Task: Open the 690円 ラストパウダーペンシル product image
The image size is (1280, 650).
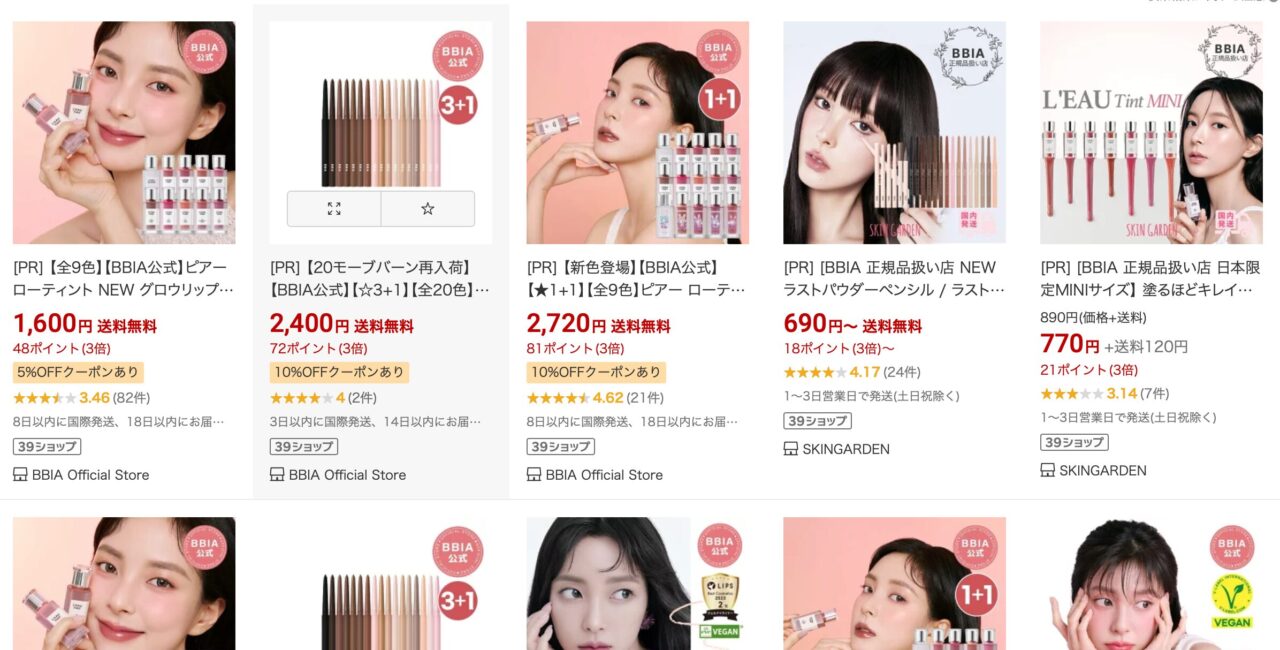Action: 894,133
